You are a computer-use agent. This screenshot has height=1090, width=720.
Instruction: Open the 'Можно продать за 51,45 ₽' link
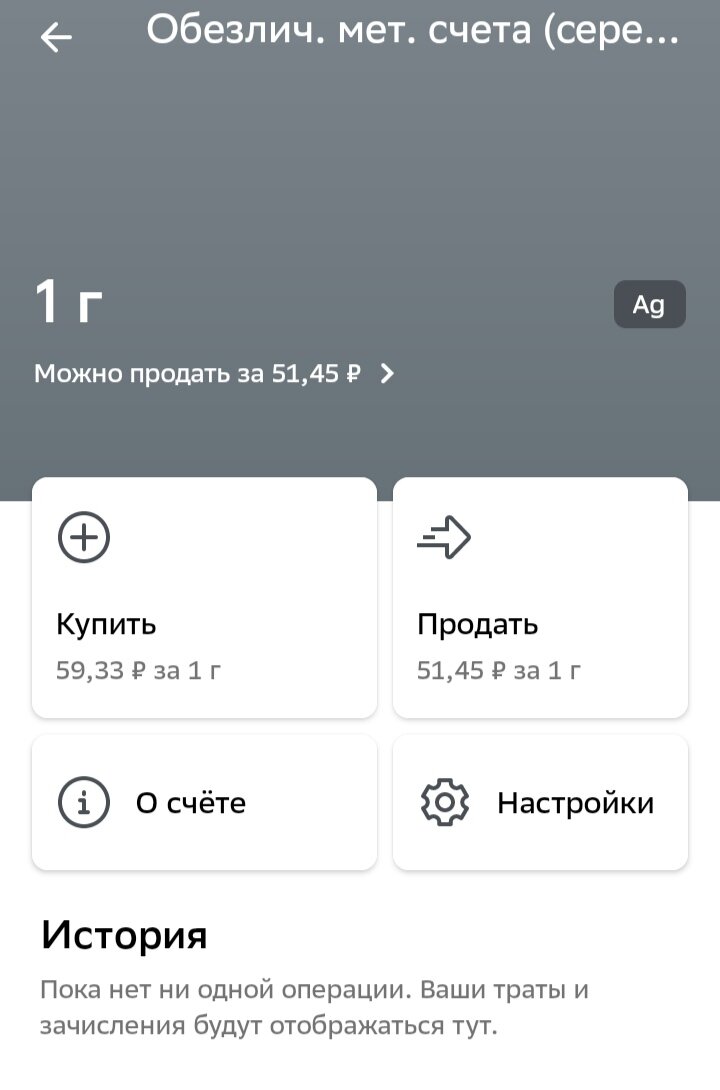coord(214,374)
